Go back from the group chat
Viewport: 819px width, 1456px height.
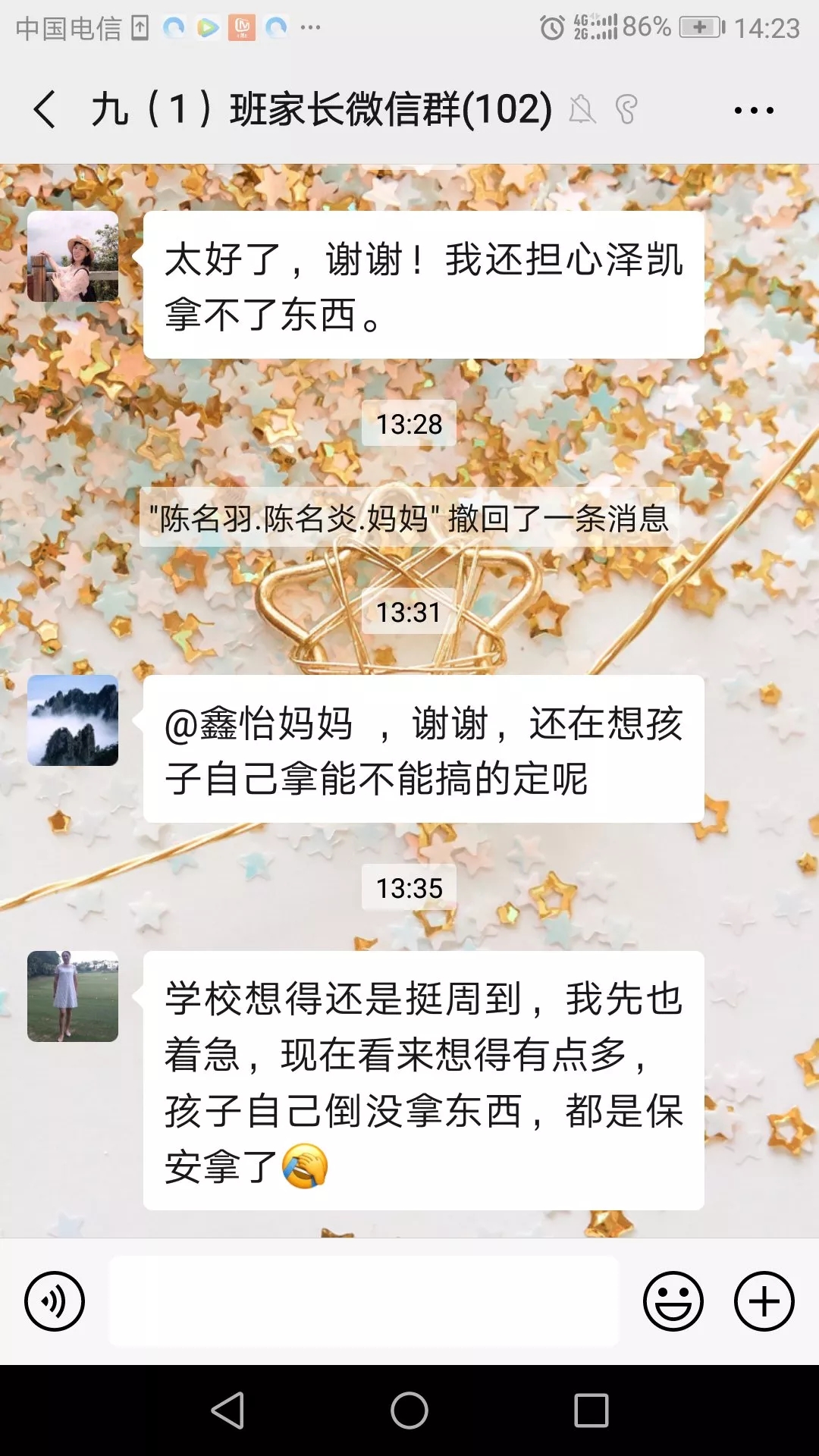(45, 110)
